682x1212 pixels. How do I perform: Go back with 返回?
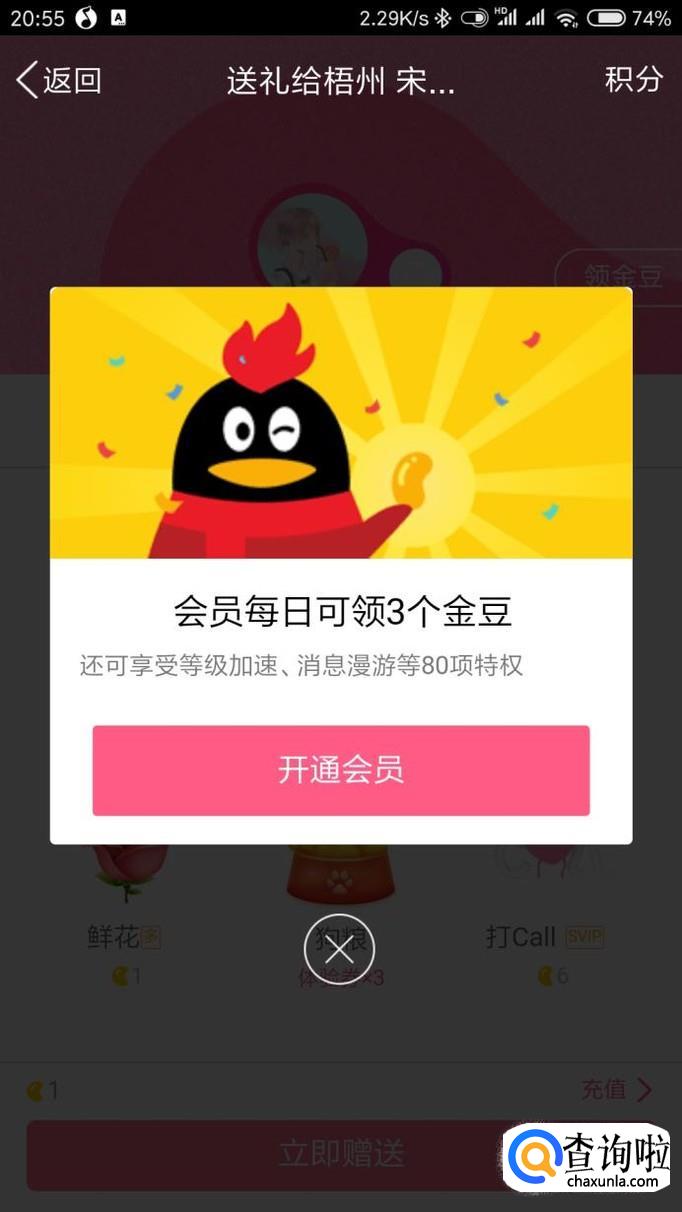point(60,80)
